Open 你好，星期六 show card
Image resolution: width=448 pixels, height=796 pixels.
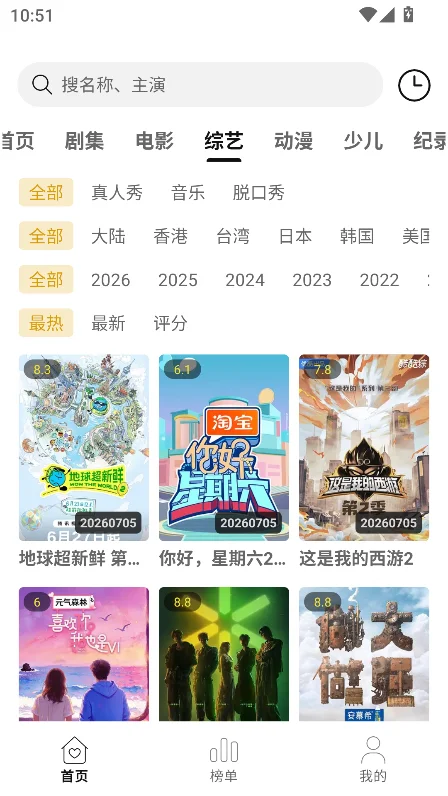point(224,461)
